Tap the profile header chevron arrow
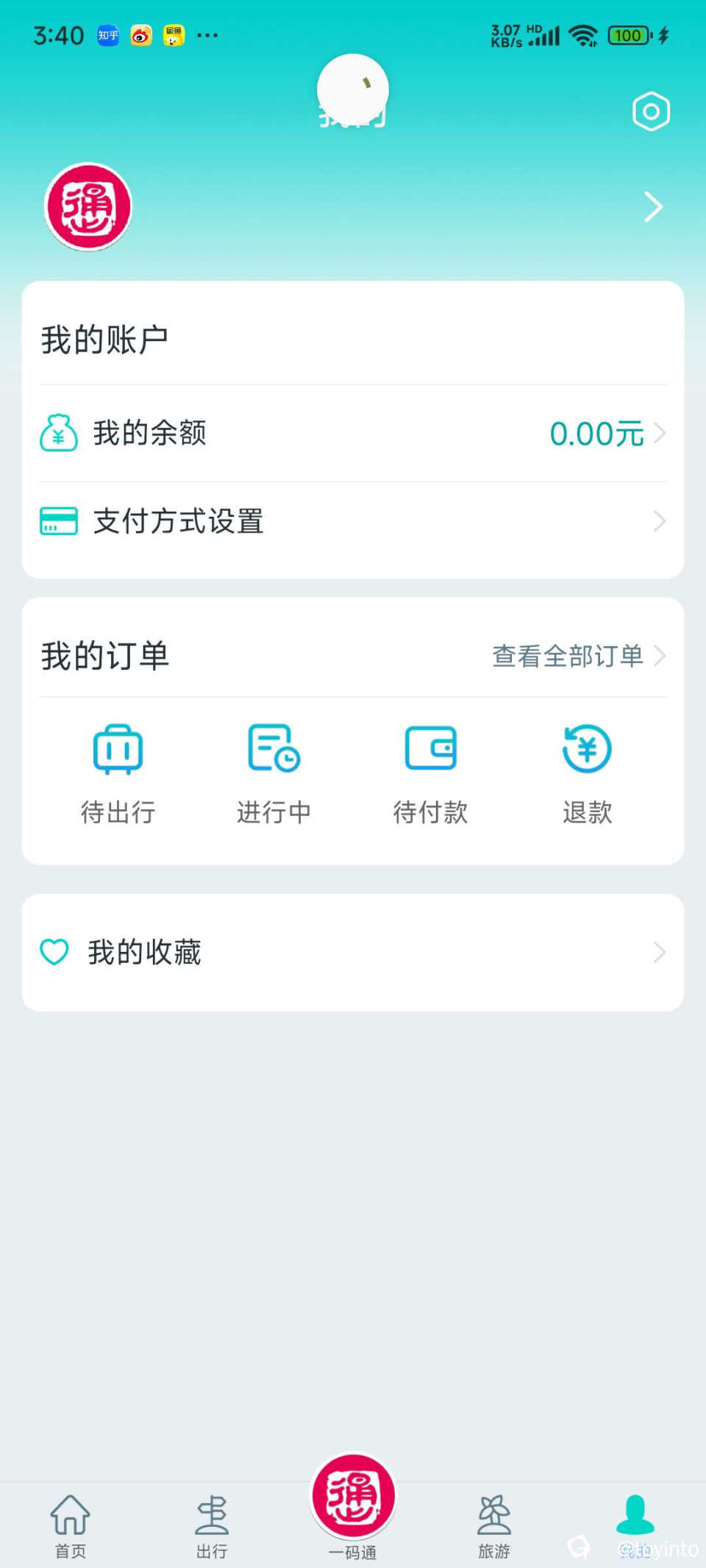 pos(652,207)
